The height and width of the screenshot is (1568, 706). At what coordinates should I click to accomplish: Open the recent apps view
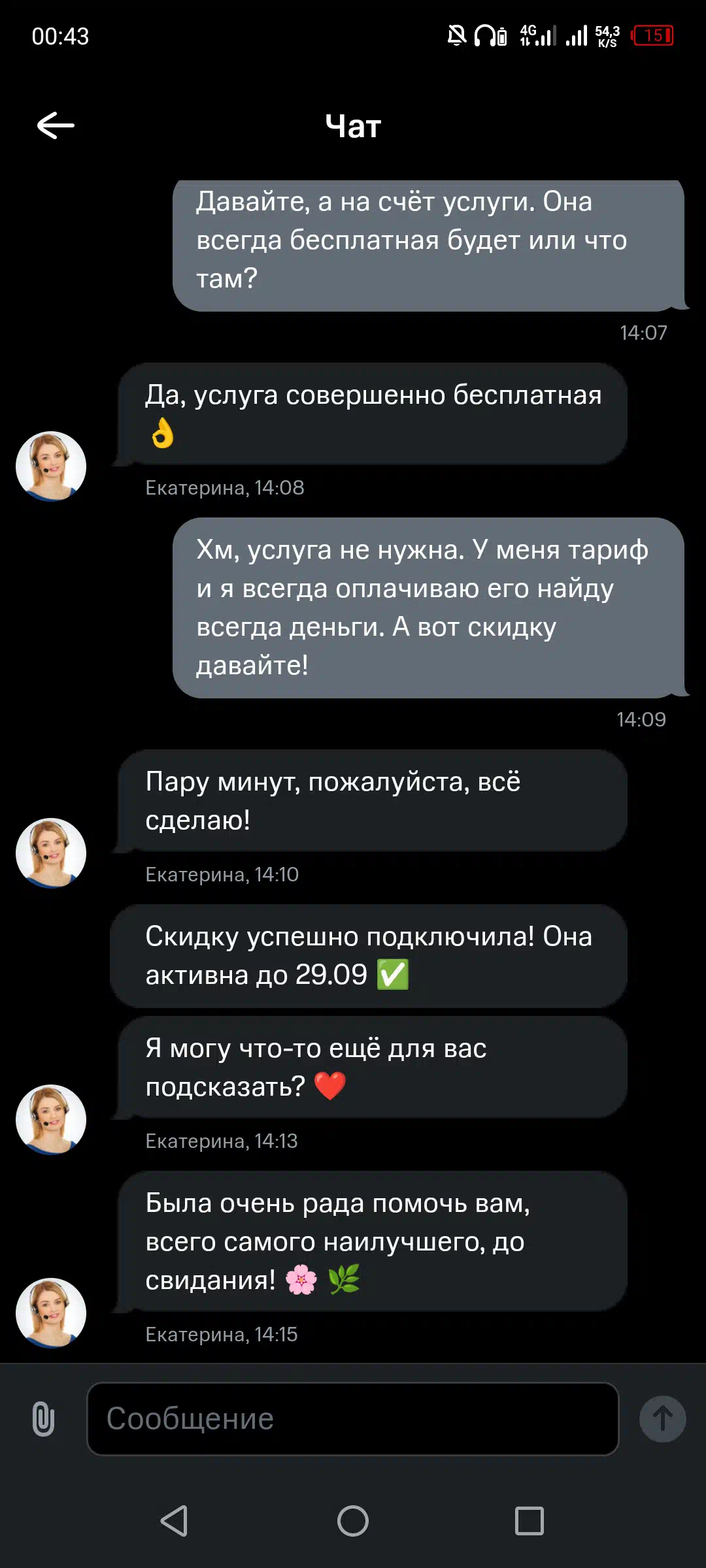click(529, 1521)
